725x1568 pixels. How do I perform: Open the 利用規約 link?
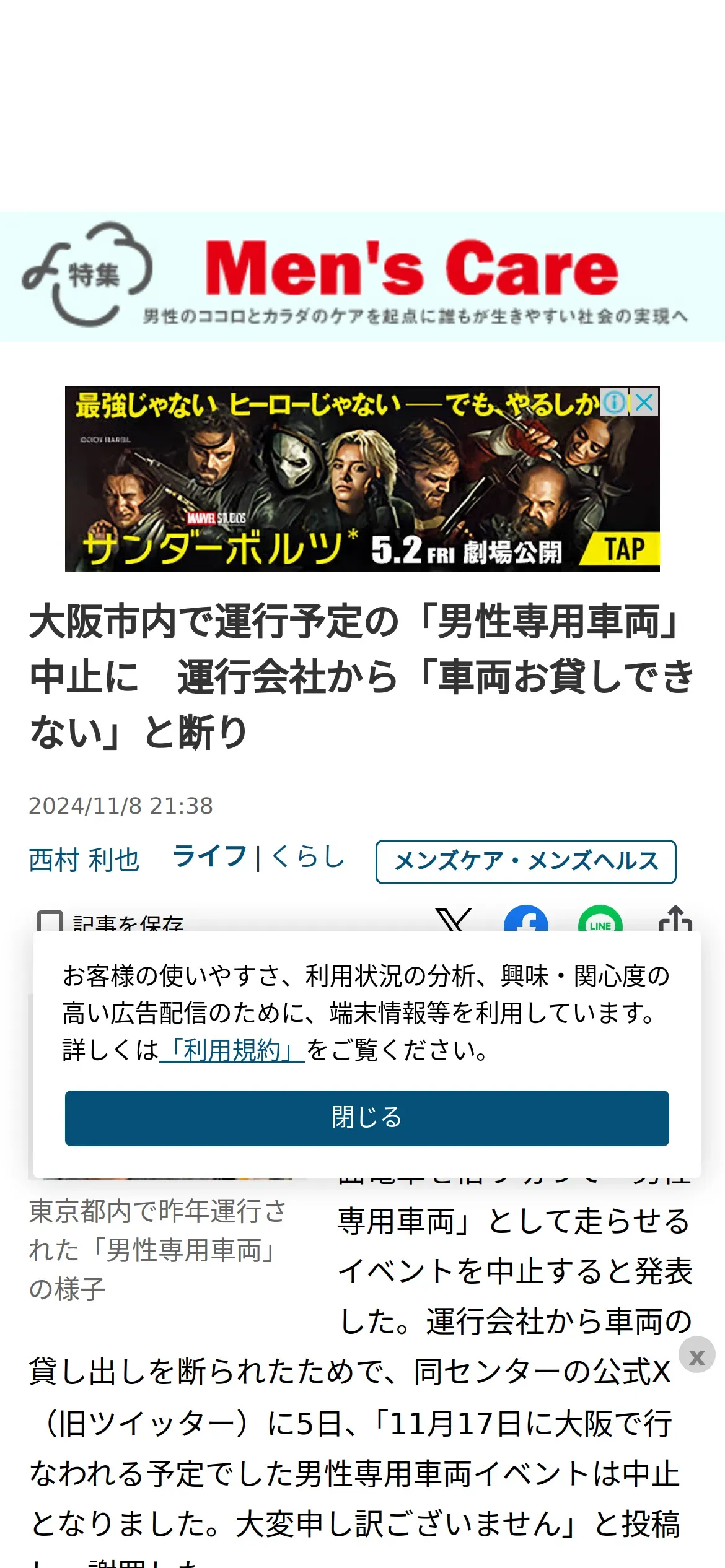232,1050
